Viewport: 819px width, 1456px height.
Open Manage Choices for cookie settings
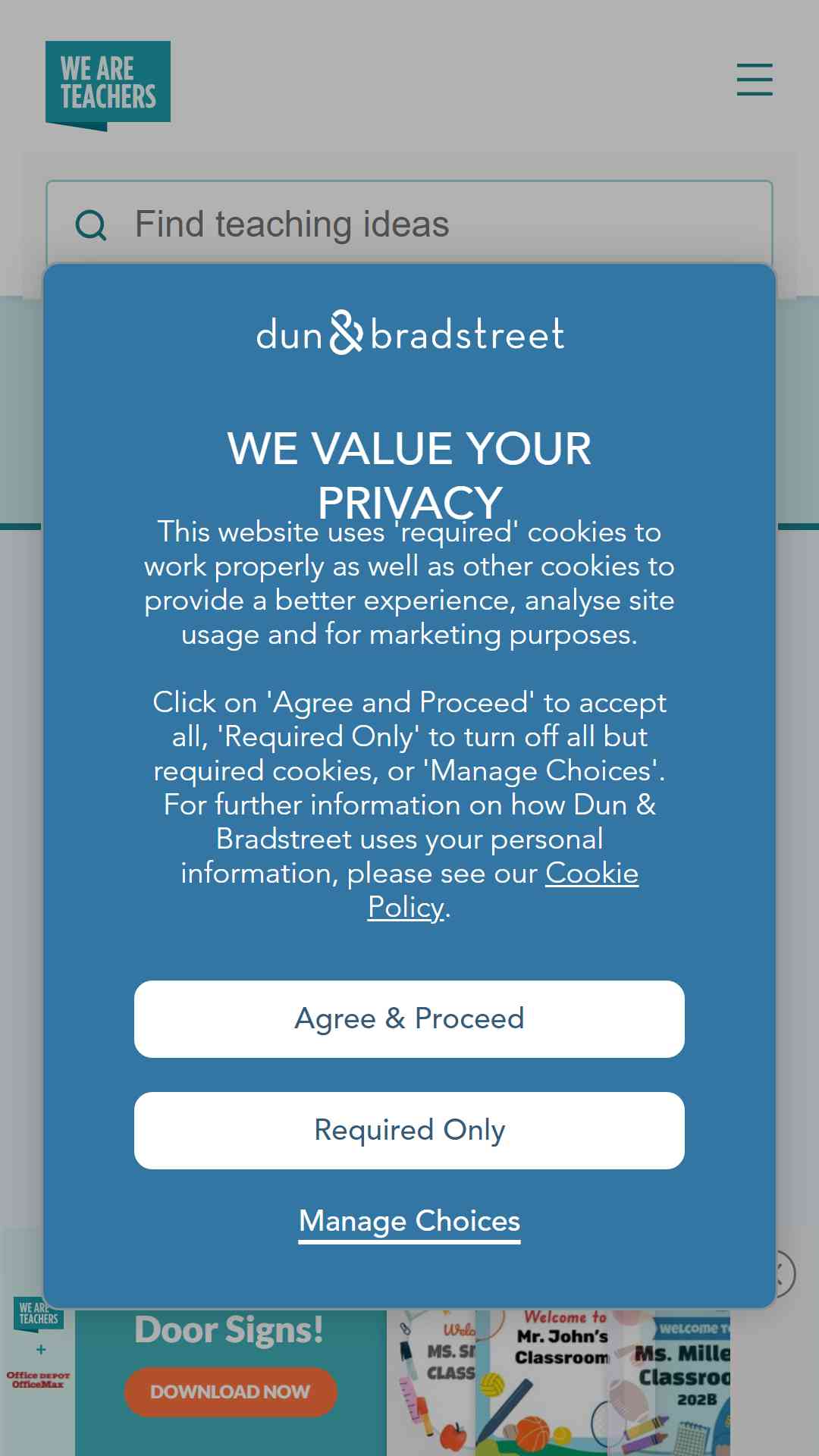tap(409, 1222)
